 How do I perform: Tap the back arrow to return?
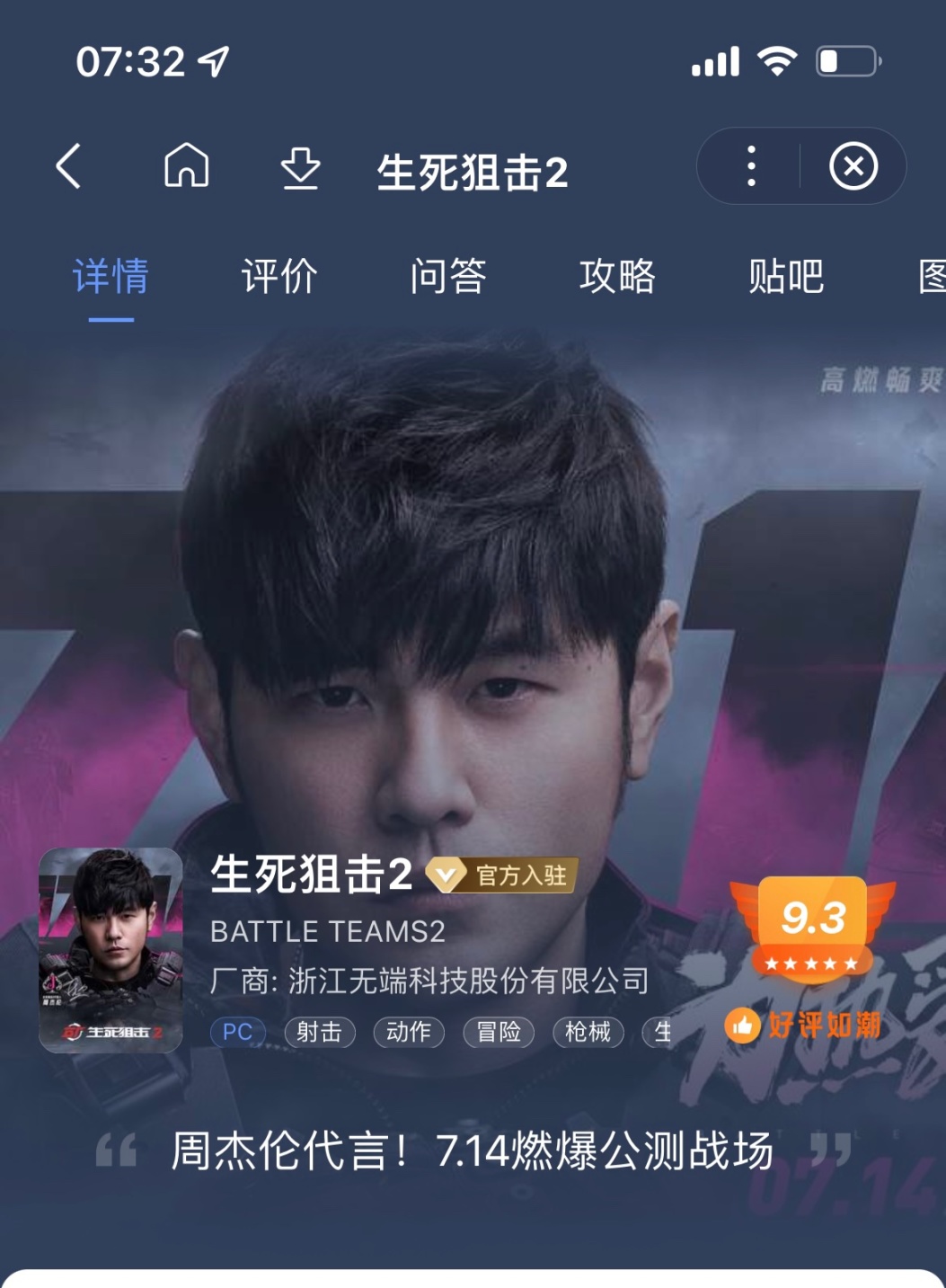(x=68, y=167)
